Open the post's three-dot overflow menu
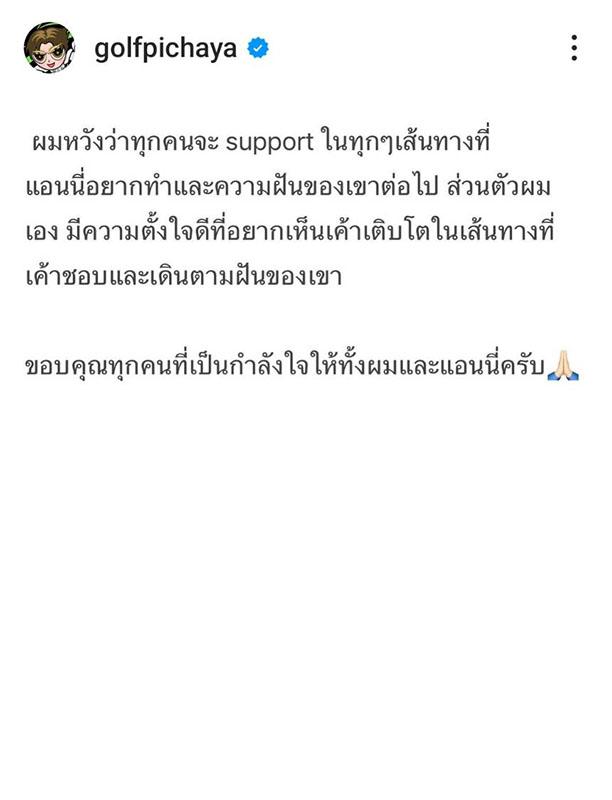This screenshot has width=612, height=800. (574, 48)
